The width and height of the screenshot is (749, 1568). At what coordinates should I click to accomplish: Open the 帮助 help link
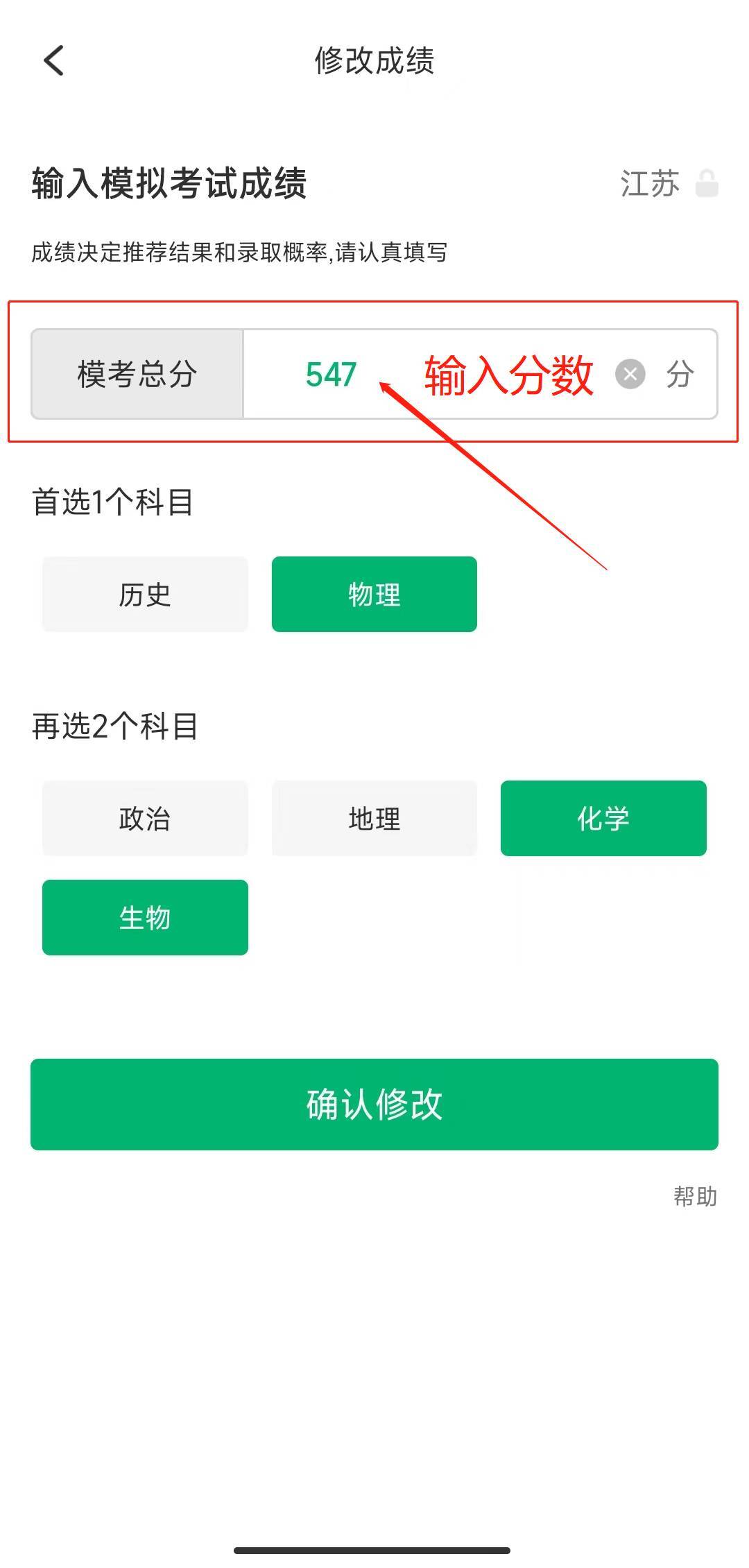pos(695,1196)
